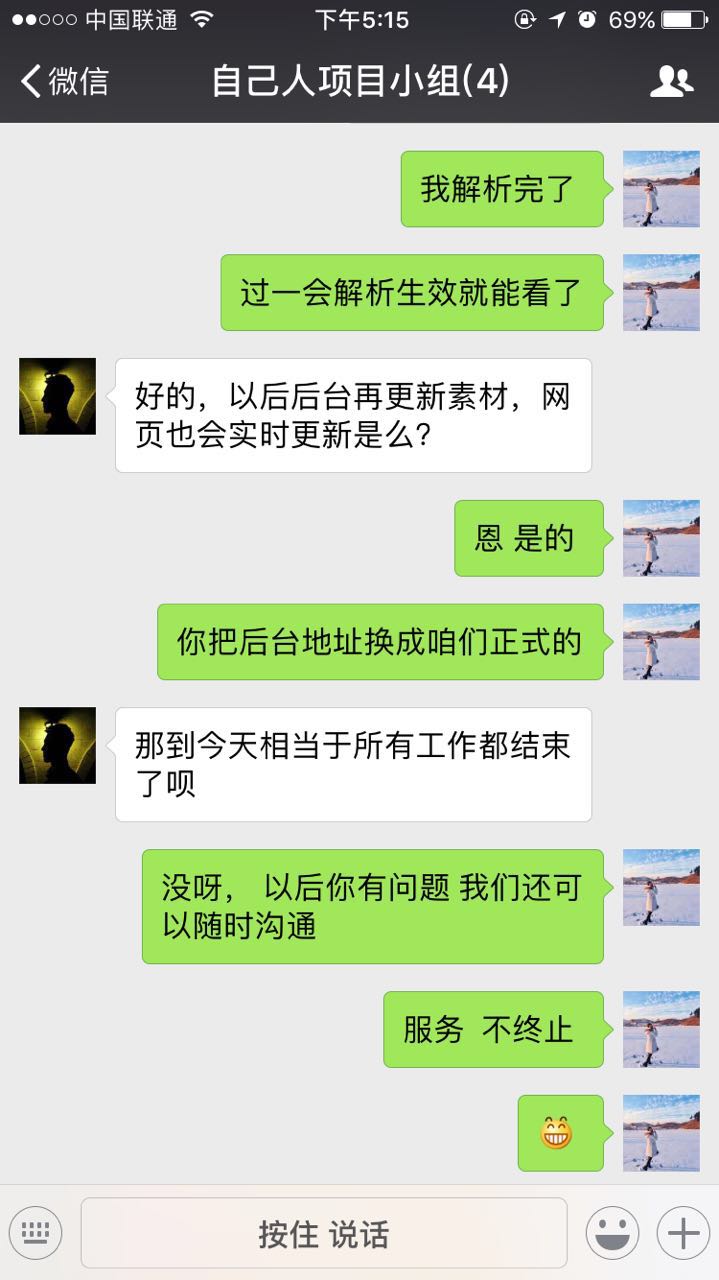Switch to keyboard text input
719x1280 pixels.
tap(36, 1233)
